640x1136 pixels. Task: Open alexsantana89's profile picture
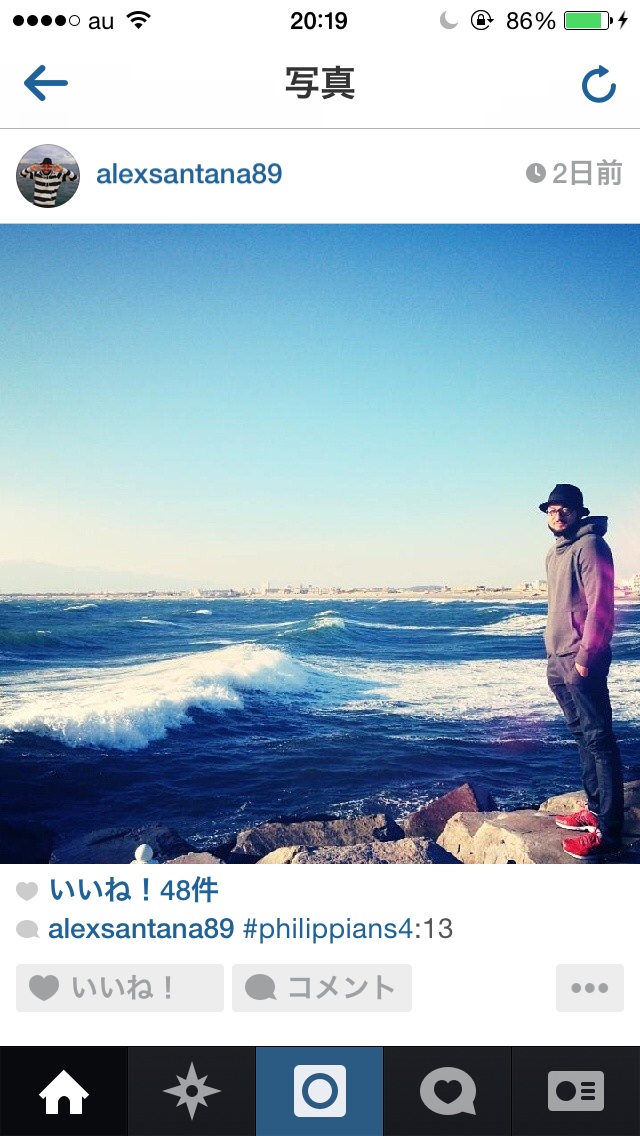pos(48,175)
